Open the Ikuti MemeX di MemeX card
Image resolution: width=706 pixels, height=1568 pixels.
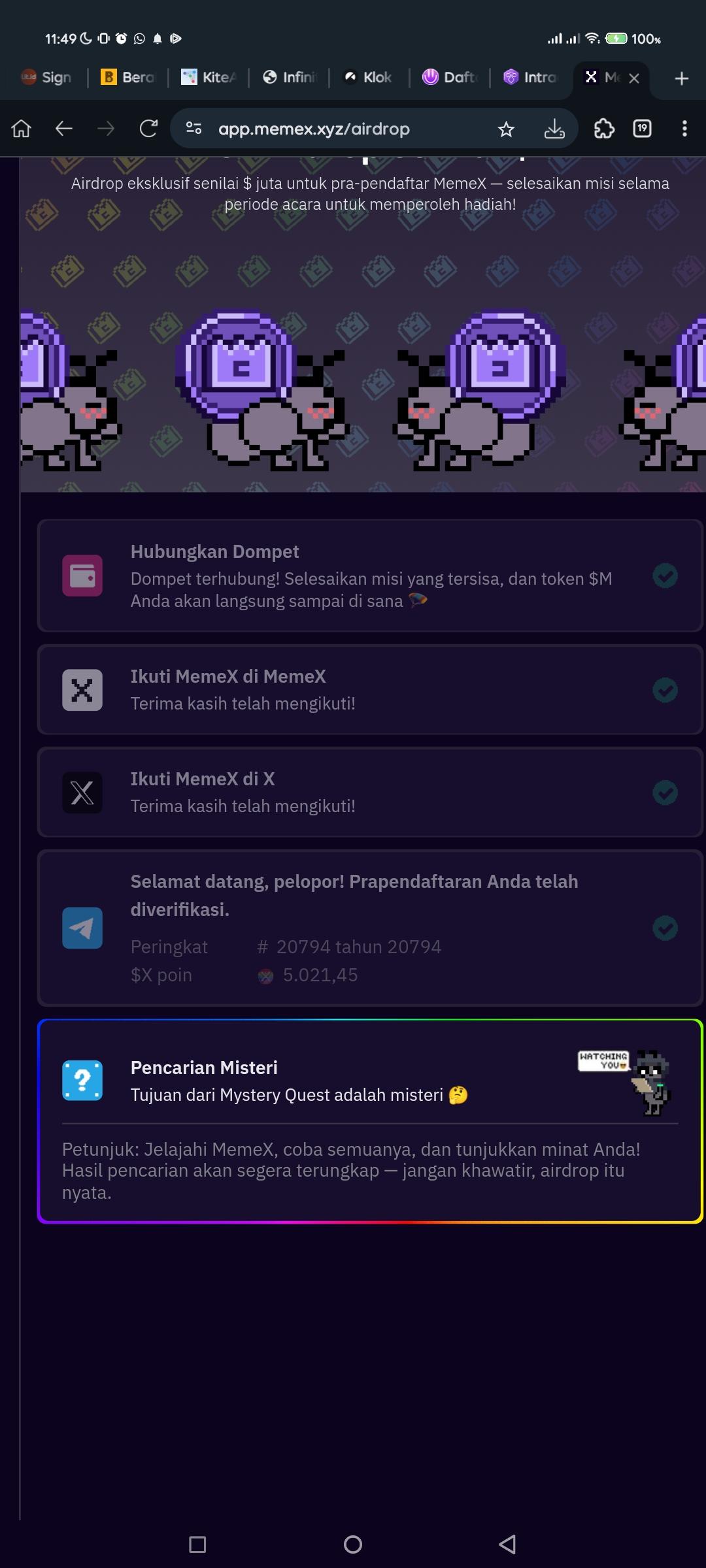370,690
